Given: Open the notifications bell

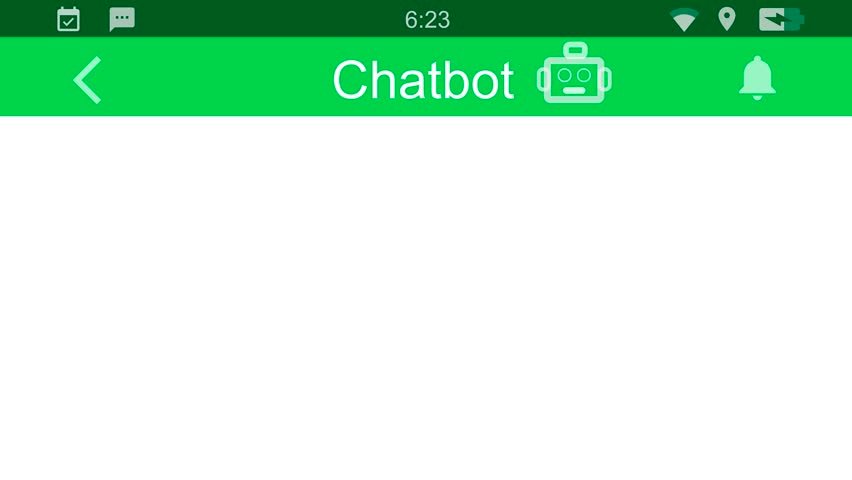Looking at the screenshot, I should click(757, 79).
